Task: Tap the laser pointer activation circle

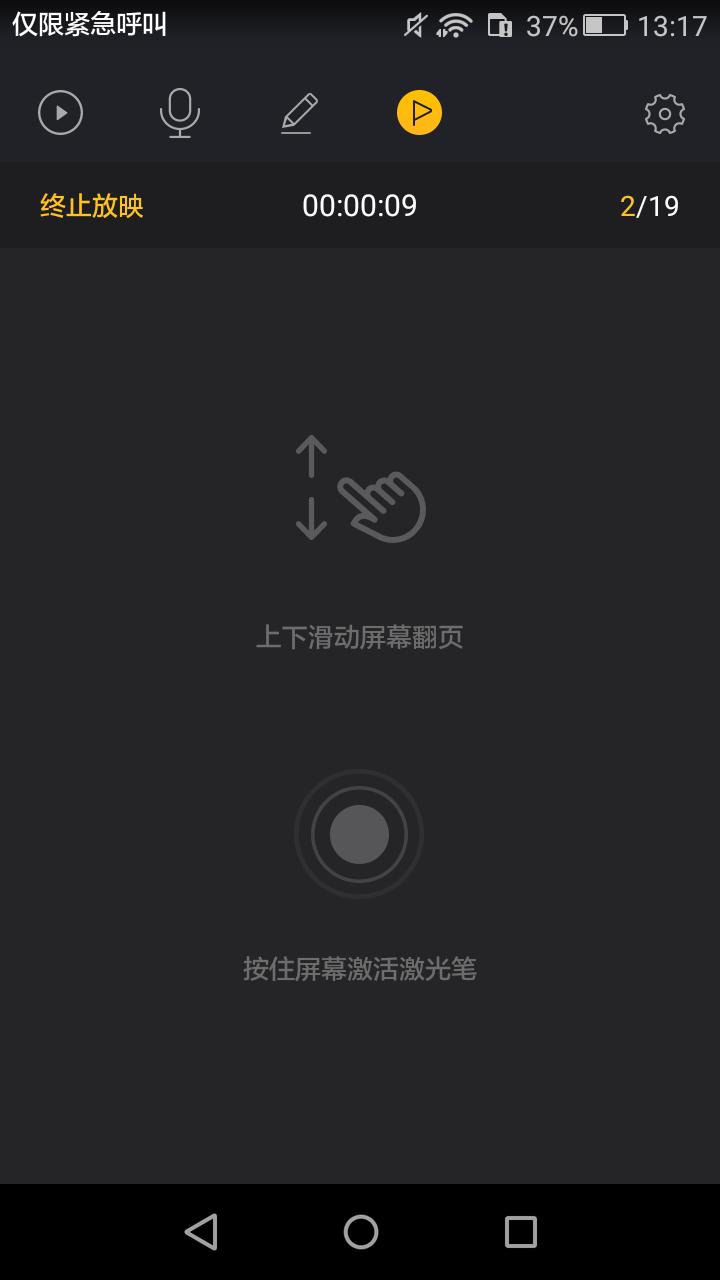Action: [x=359, y=833]
